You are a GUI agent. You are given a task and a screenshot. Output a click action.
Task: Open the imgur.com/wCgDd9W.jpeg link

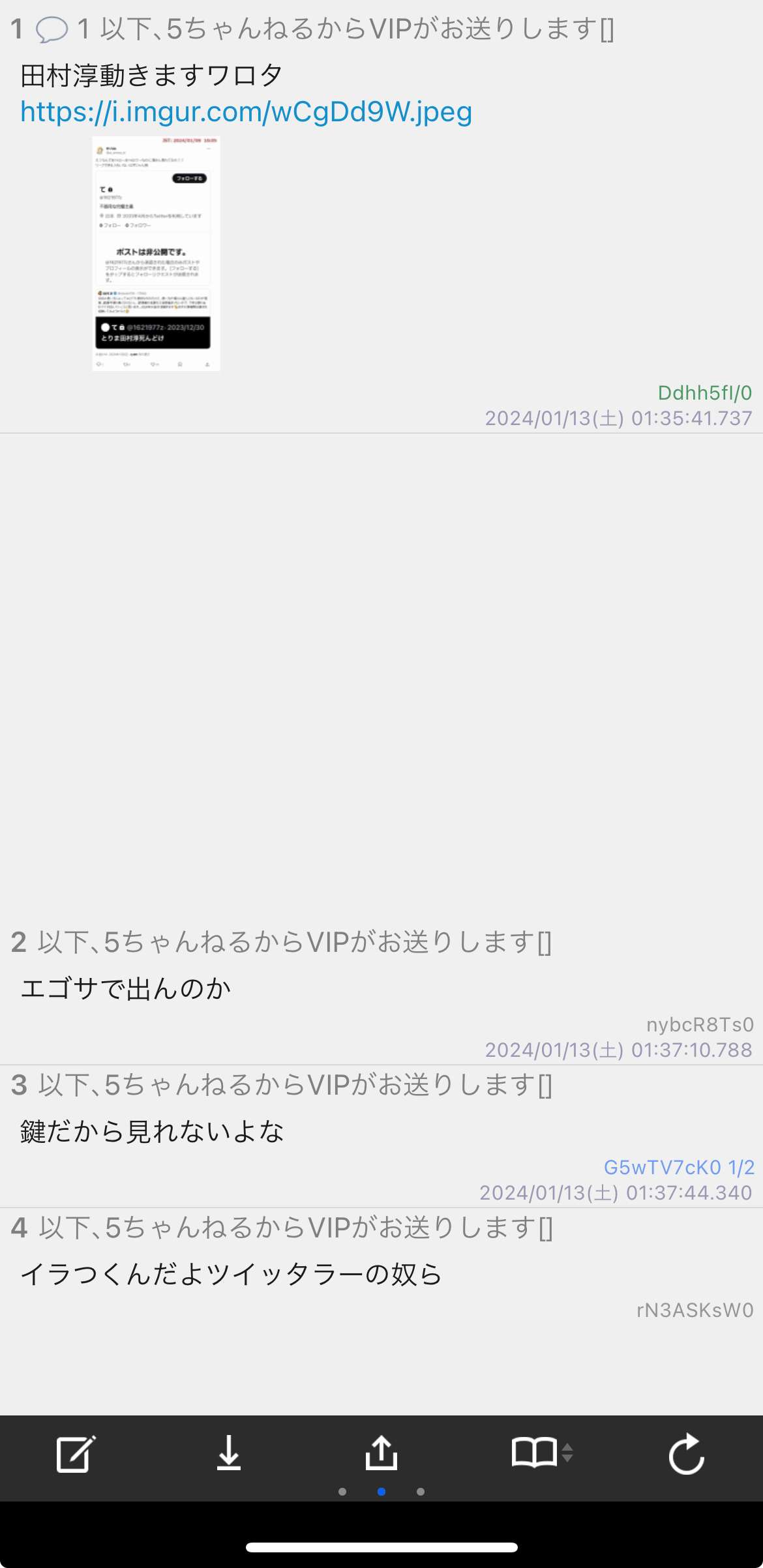point(246,111)
